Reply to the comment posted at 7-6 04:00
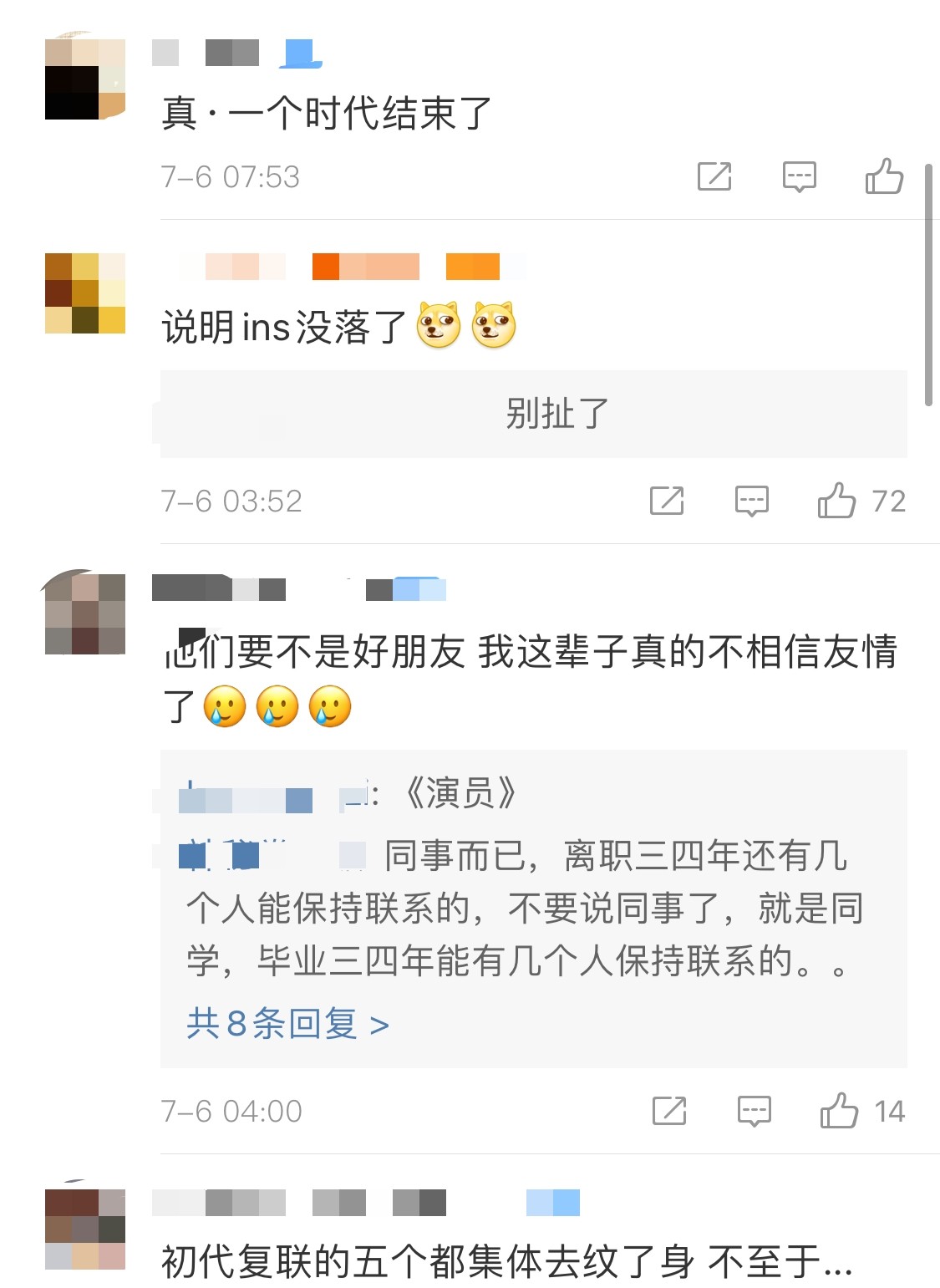The height and width of the screenshot is (1288, 940). [754, 1111]
